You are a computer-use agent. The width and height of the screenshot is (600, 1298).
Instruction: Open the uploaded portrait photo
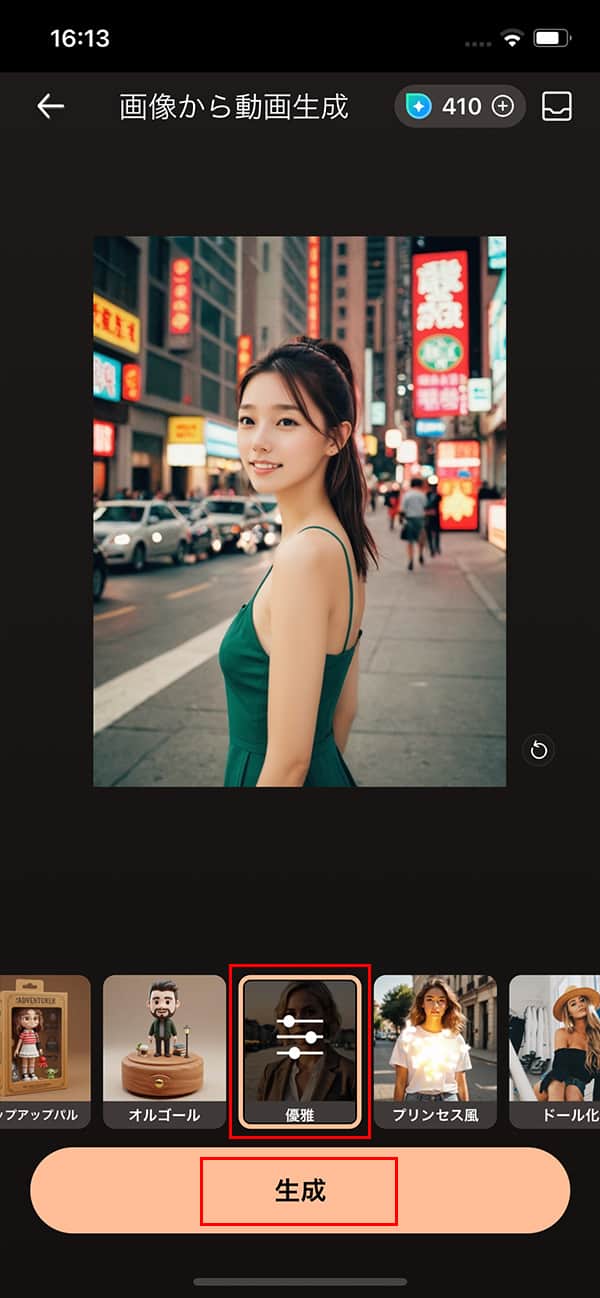coord(300,511)
